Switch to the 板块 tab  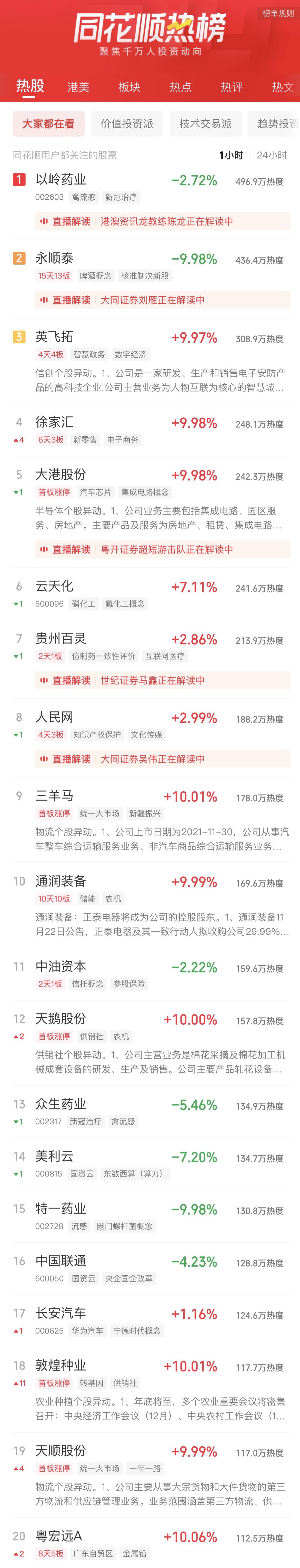[x=129, y=87]
